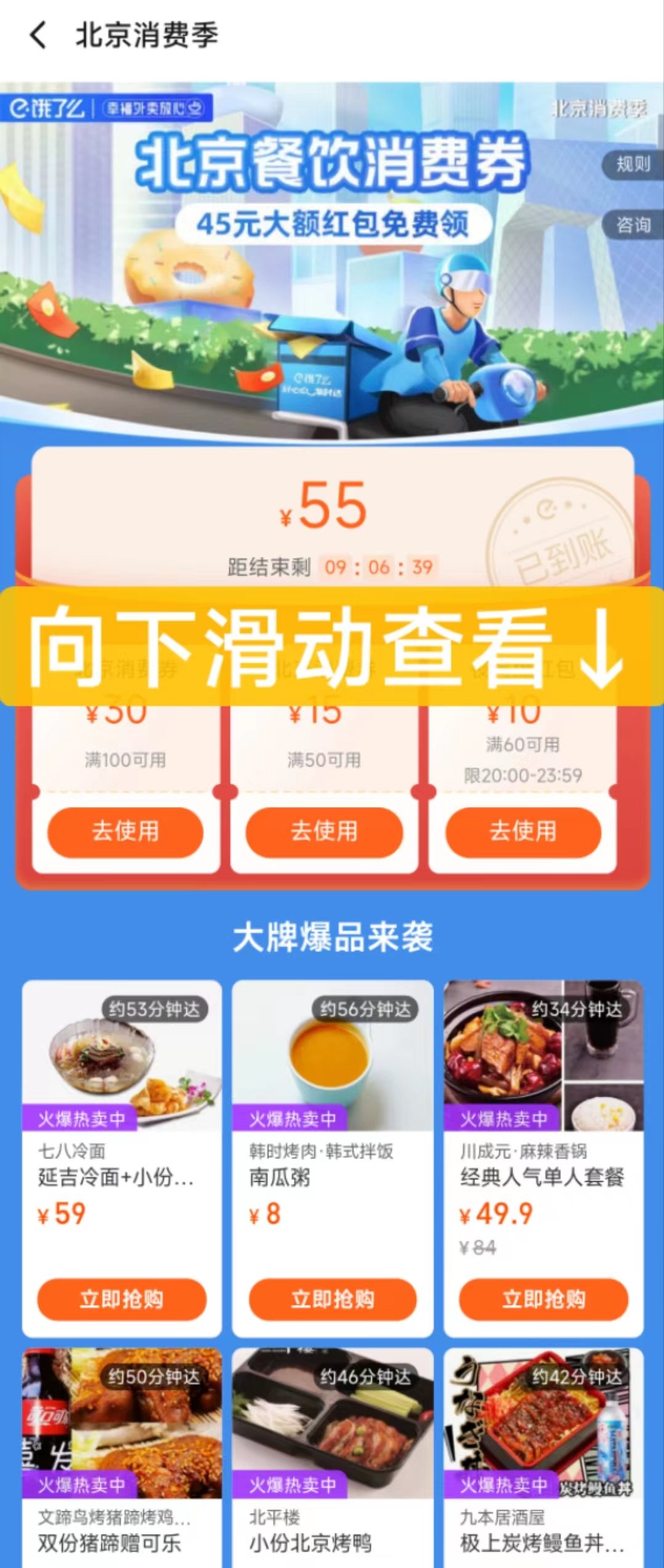Use the ¥15 满50可用 coupon
The image size is (664, 1568).
(x=324, y=831)
